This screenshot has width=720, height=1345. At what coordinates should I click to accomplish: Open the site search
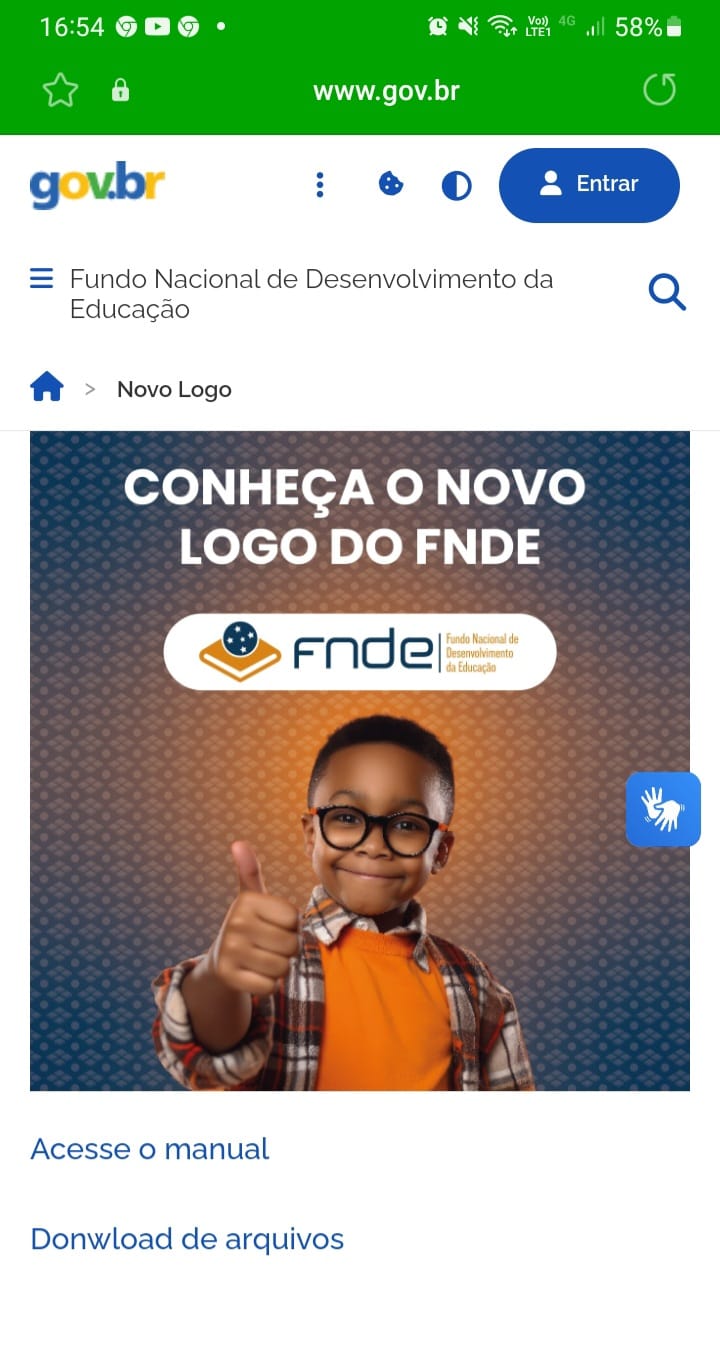point(667,293)
